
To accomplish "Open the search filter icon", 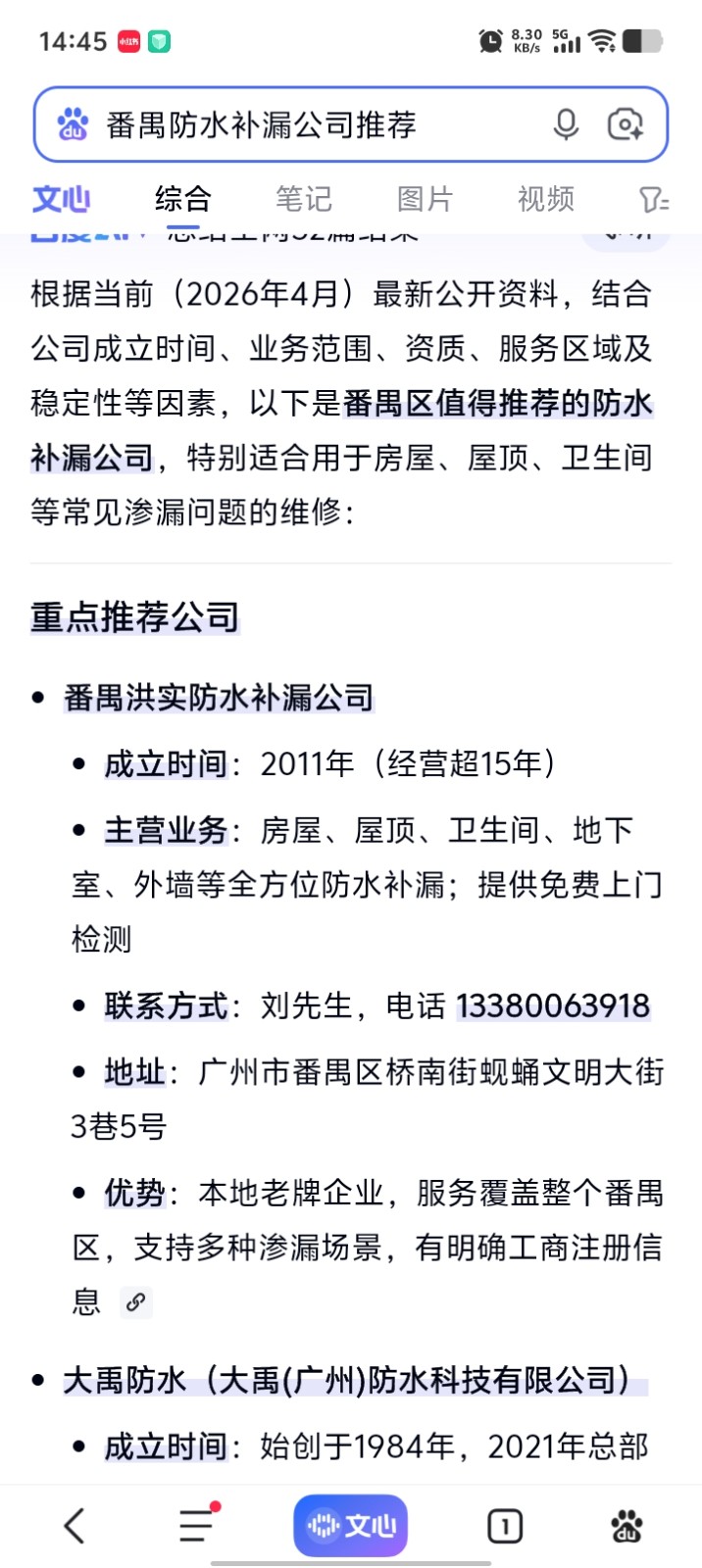I will coord(653,200).
